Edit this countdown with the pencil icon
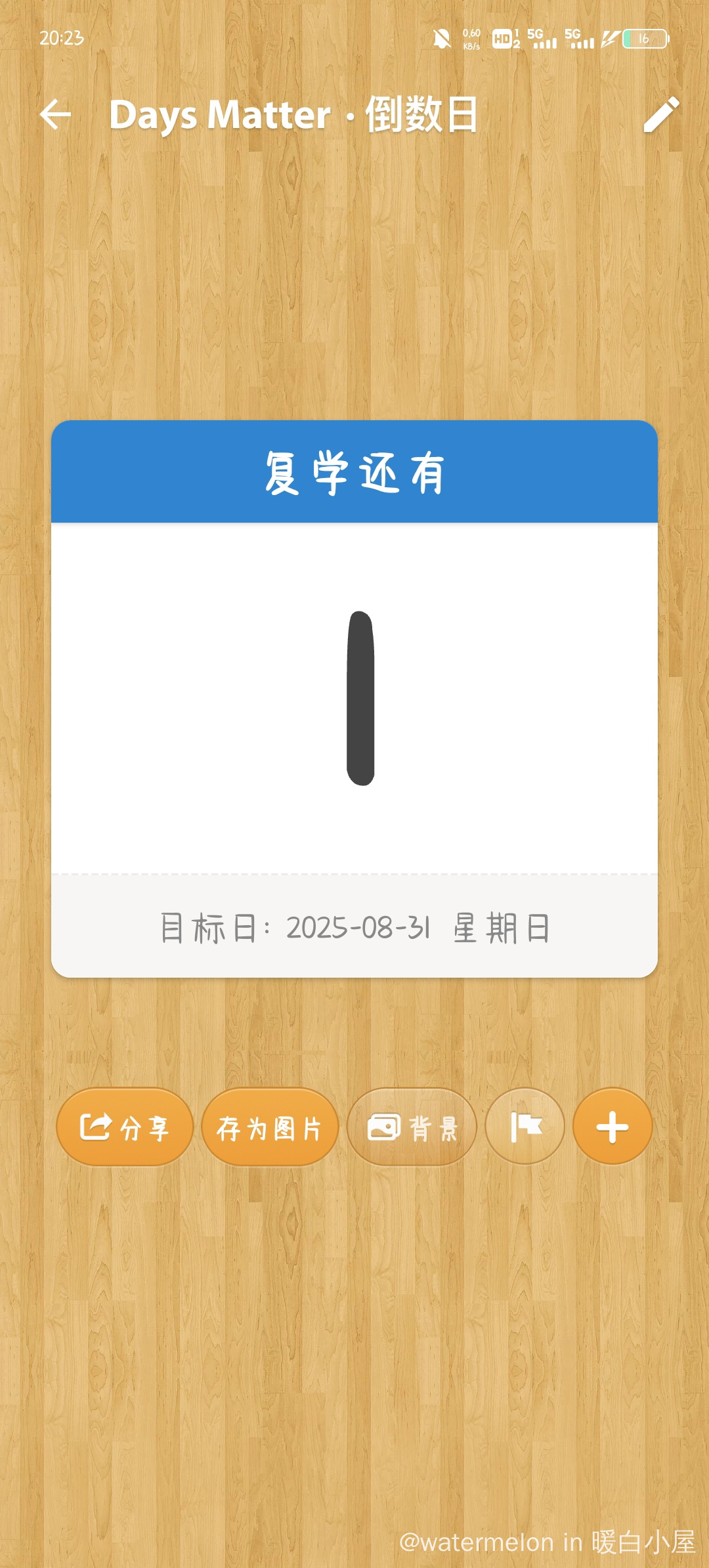Viewport: 709px width, 1568px height. (x=661, y=115)
